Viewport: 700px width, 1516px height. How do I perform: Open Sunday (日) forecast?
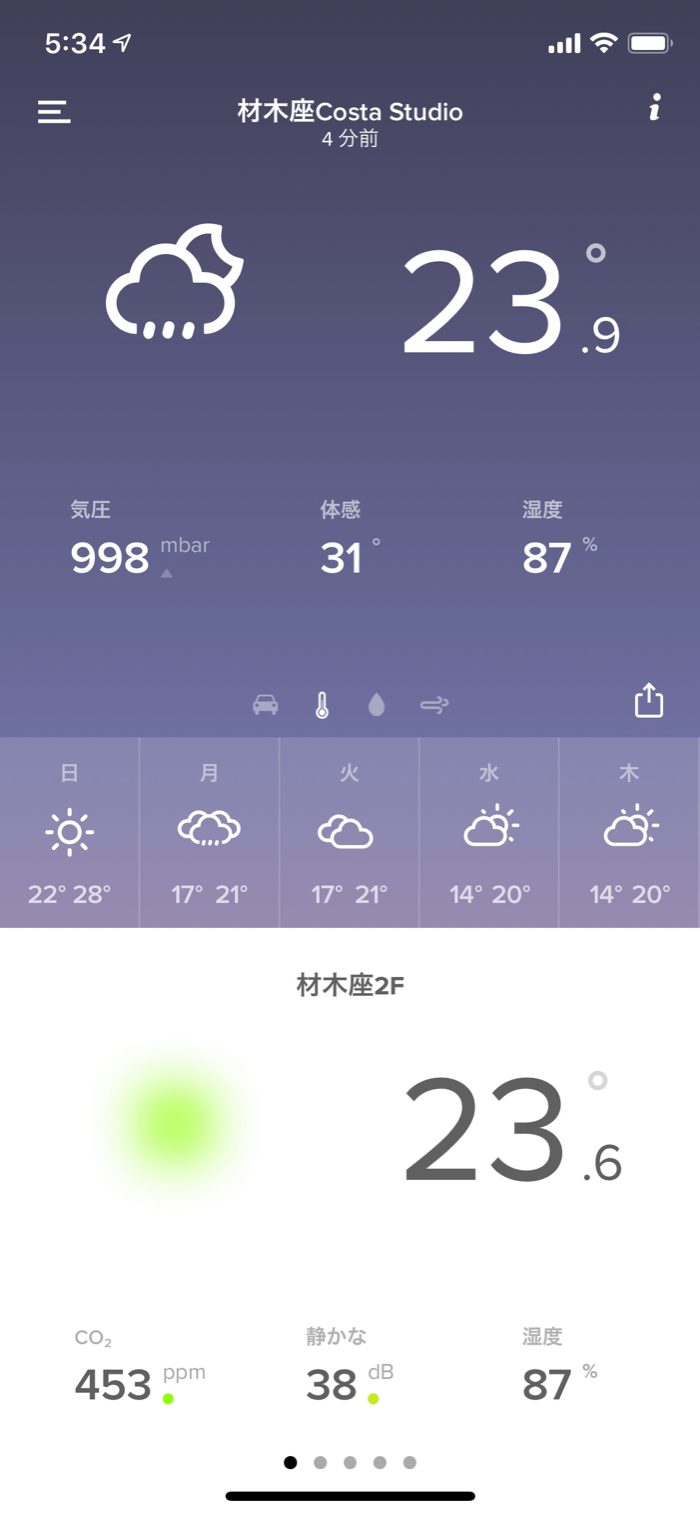point(69,832)
